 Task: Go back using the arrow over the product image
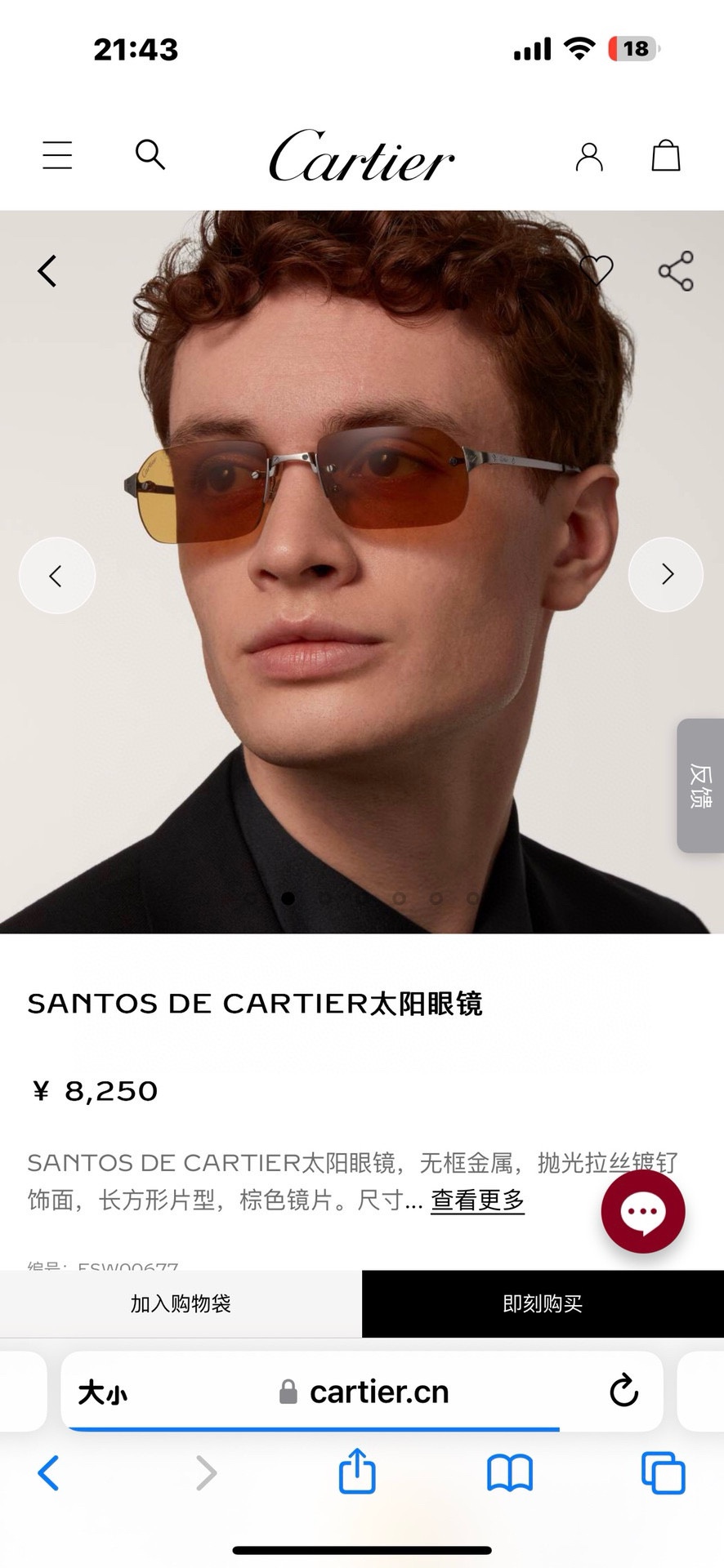coord(47,271)
